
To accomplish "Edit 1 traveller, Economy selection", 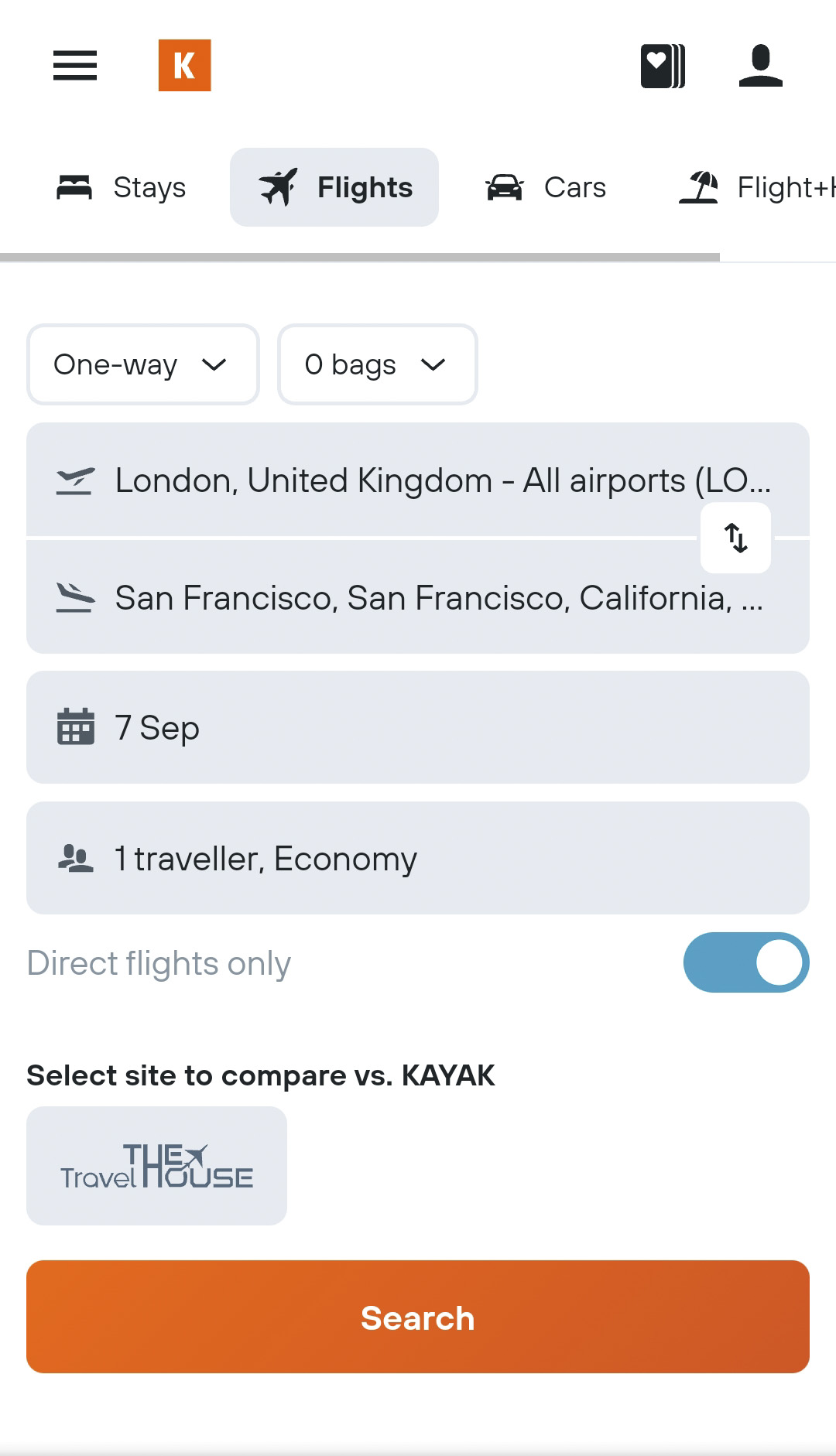I will click(418, 858).
